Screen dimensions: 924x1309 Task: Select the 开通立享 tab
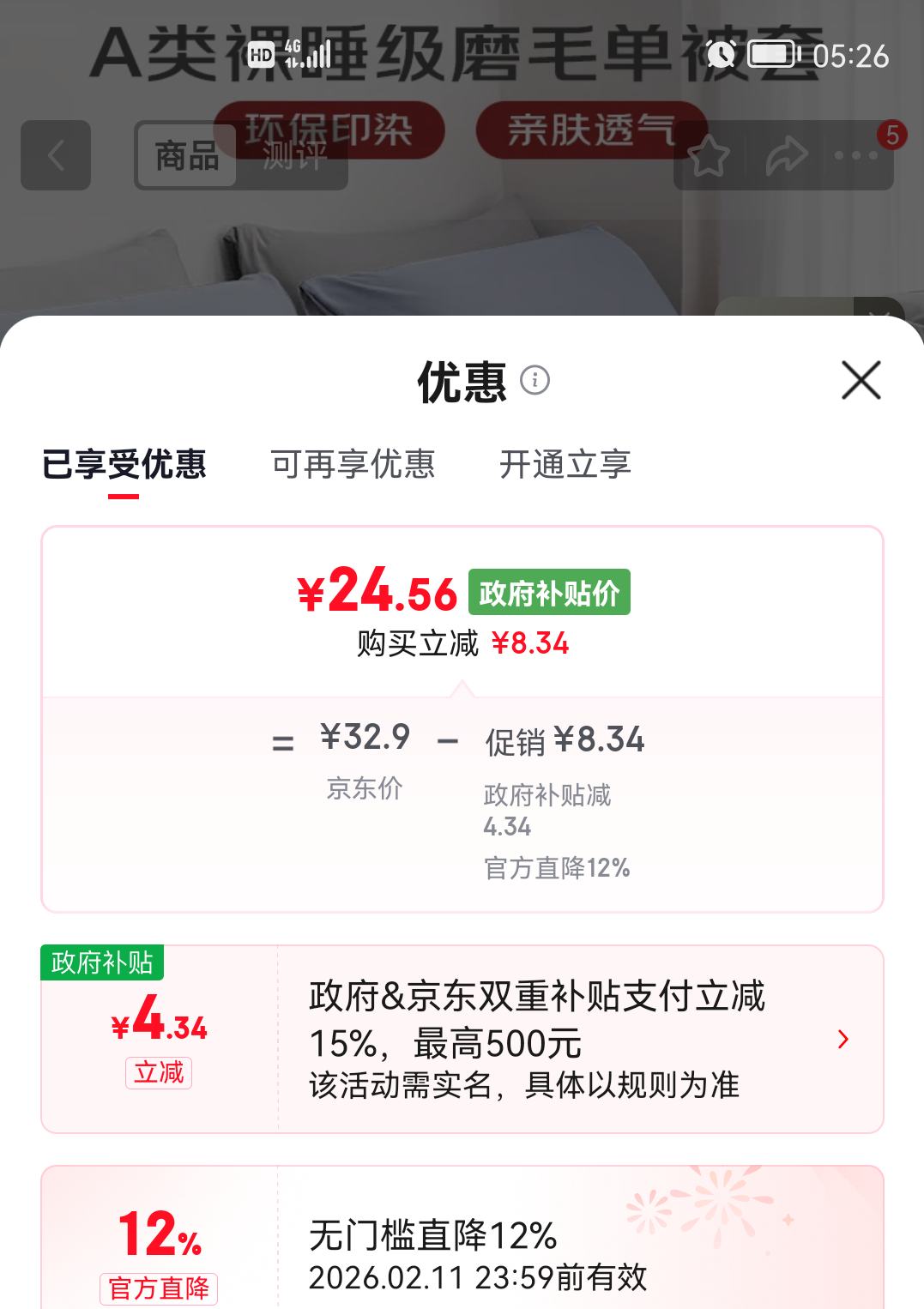(565, 464)
